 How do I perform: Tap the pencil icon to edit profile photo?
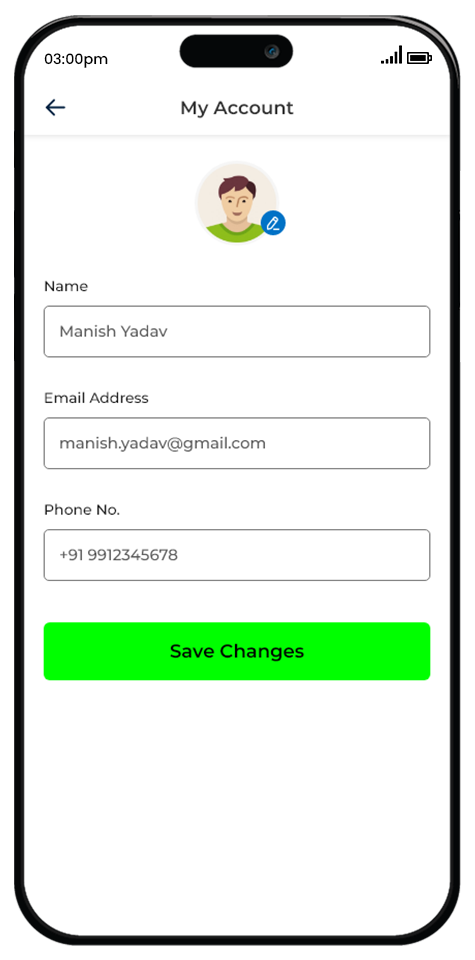273,223
